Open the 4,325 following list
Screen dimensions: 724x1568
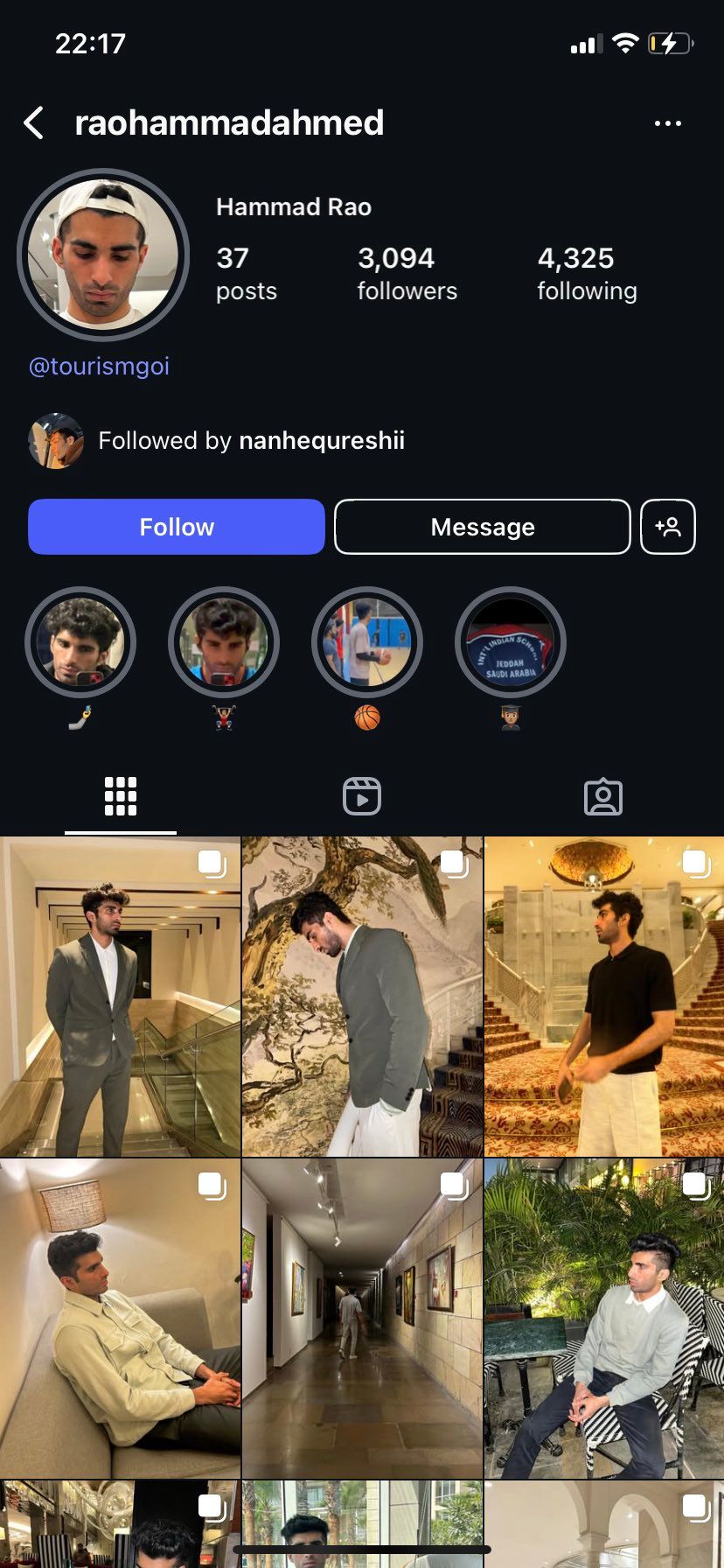587,274
